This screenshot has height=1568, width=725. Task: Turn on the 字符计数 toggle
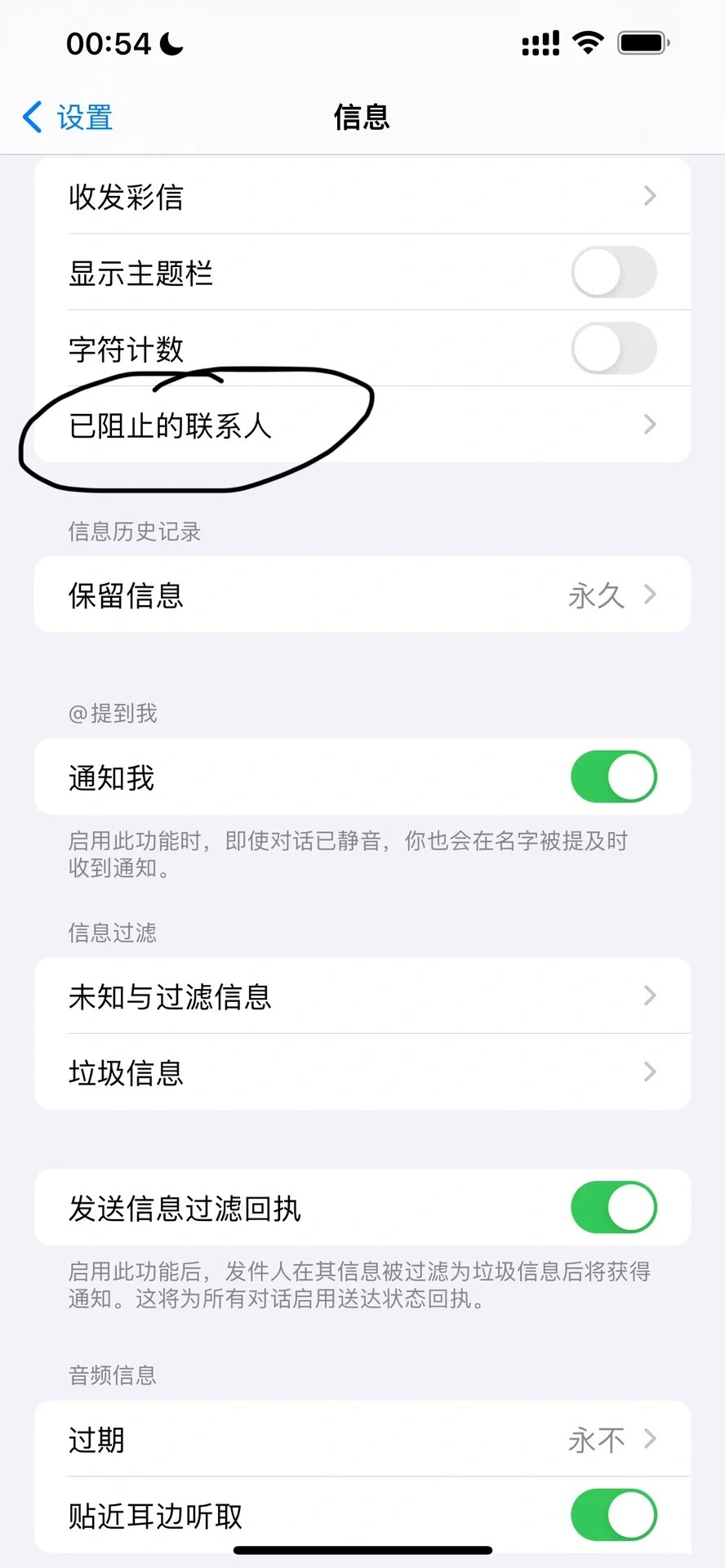(x=614, y=349)
